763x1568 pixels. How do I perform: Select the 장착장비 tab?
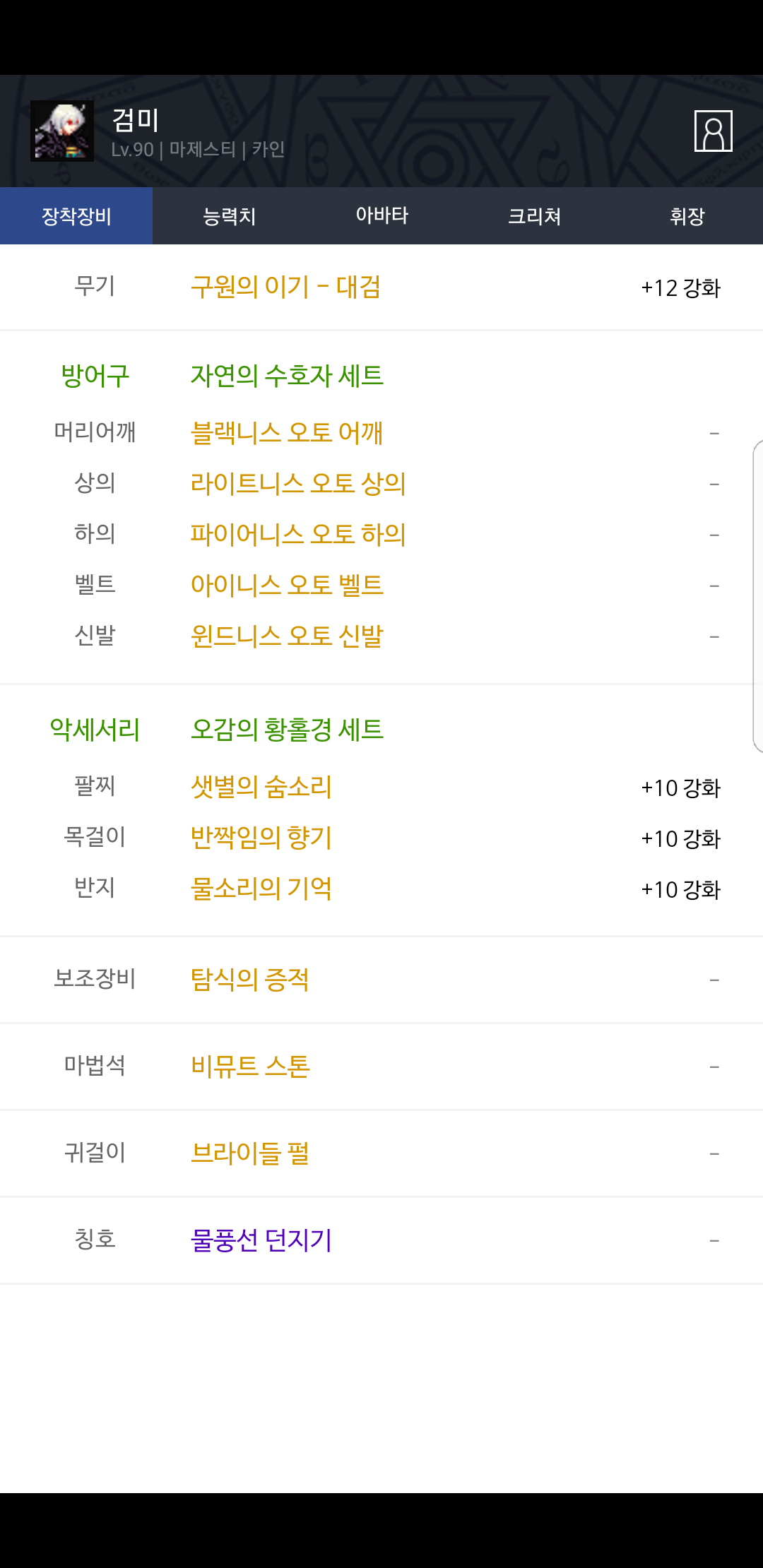coord(76,215)
